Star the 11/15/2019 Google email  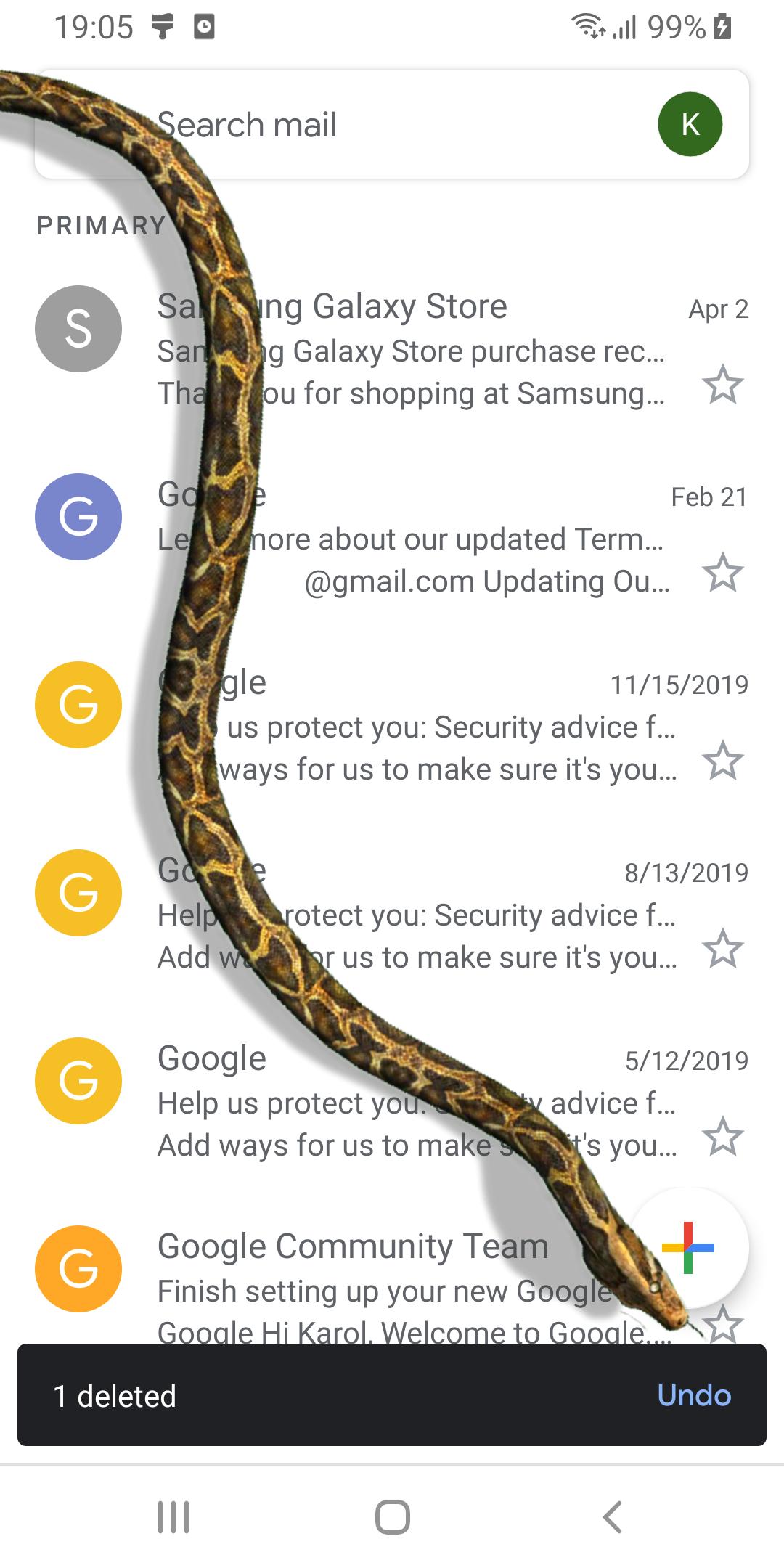click(x=723, y=761)
